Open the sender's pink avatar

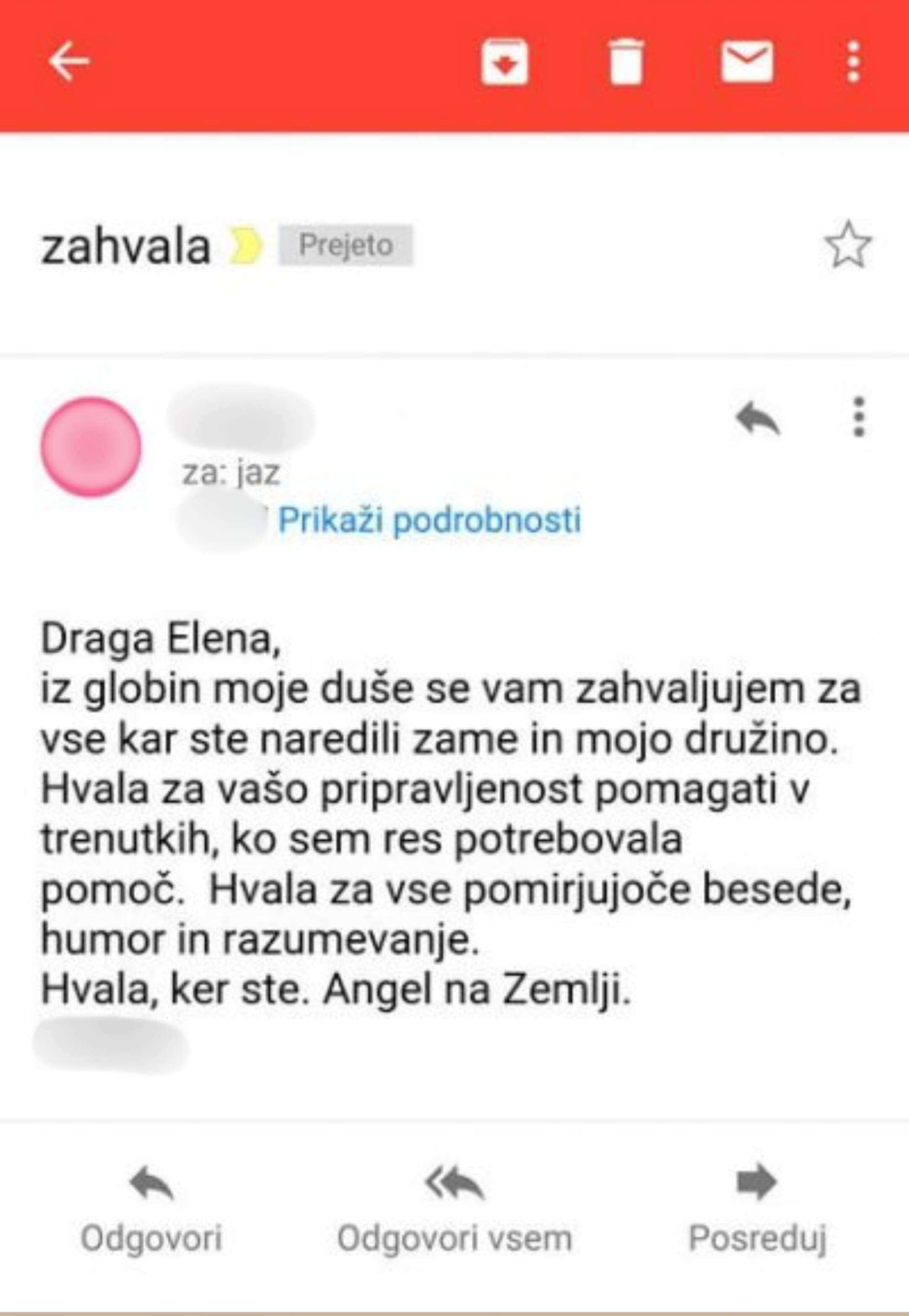[91, 447]
